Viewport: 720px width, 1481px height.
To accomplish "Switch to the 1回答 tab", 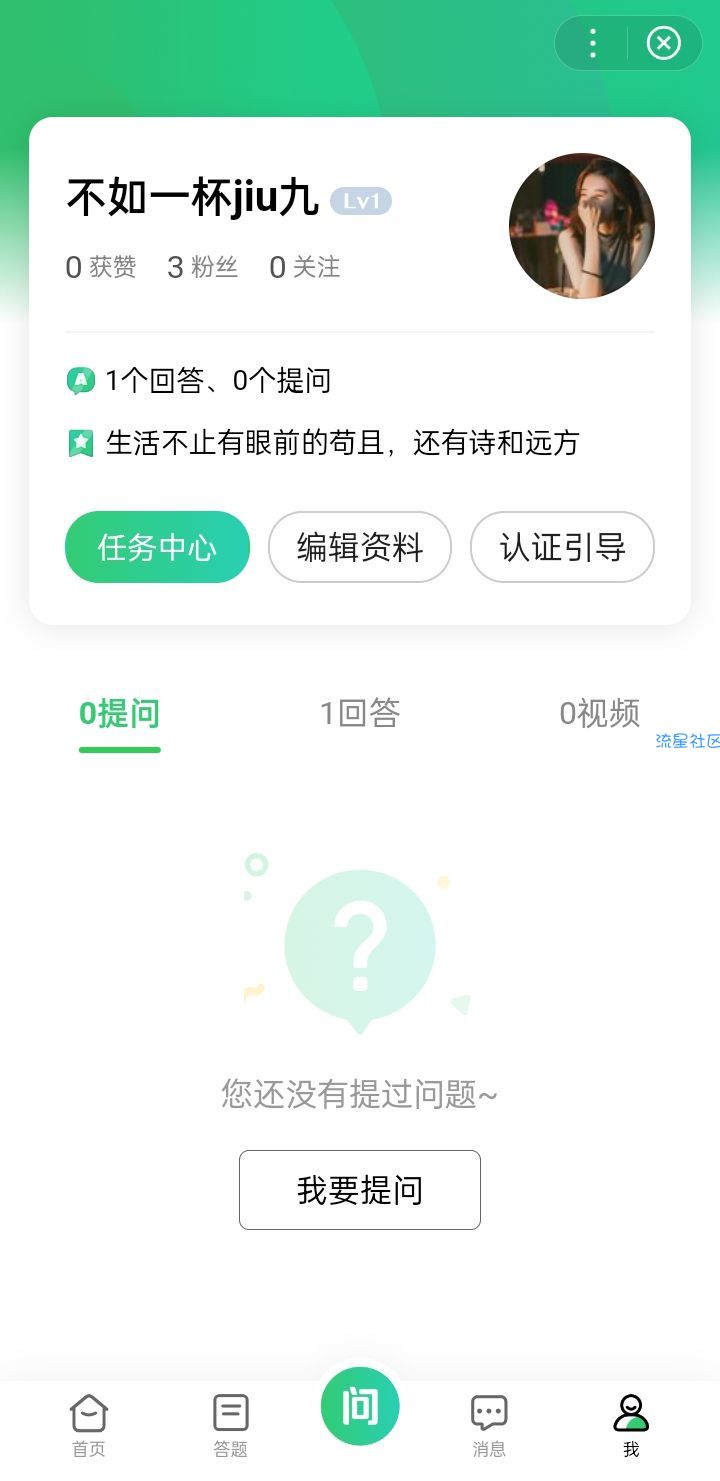I will click(360, 714).
